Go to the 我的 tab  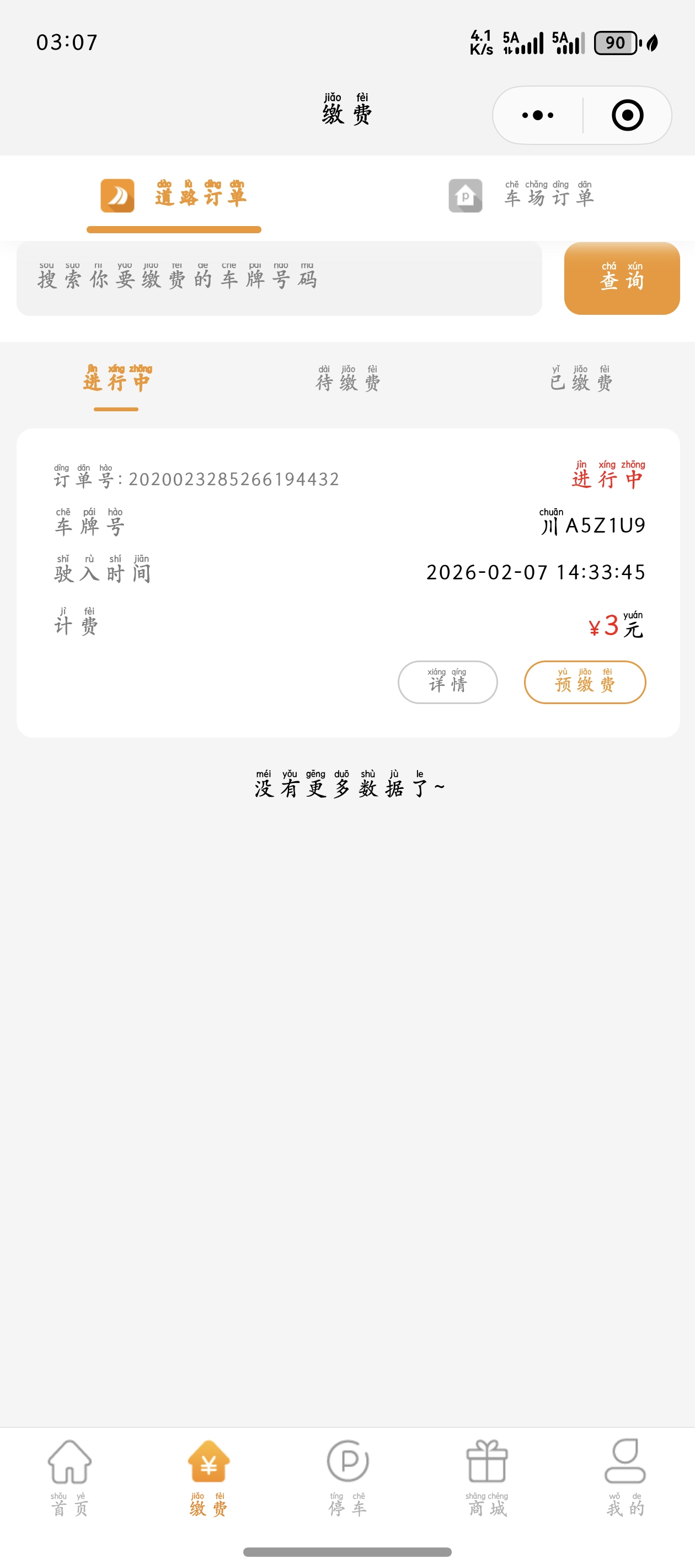coord(625,1476)
